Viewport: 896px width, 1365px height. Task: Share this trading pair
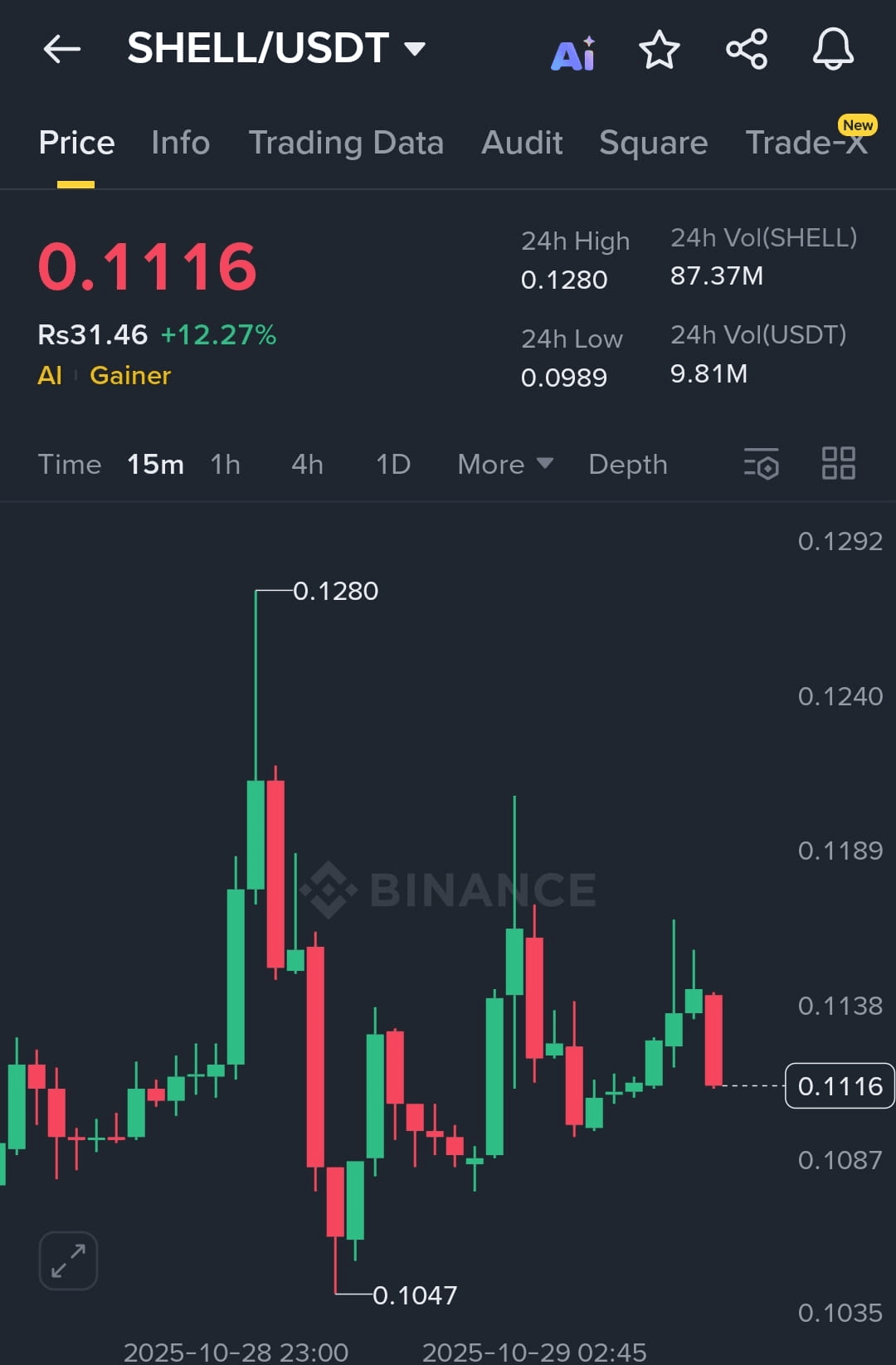(x=747, y=49)
